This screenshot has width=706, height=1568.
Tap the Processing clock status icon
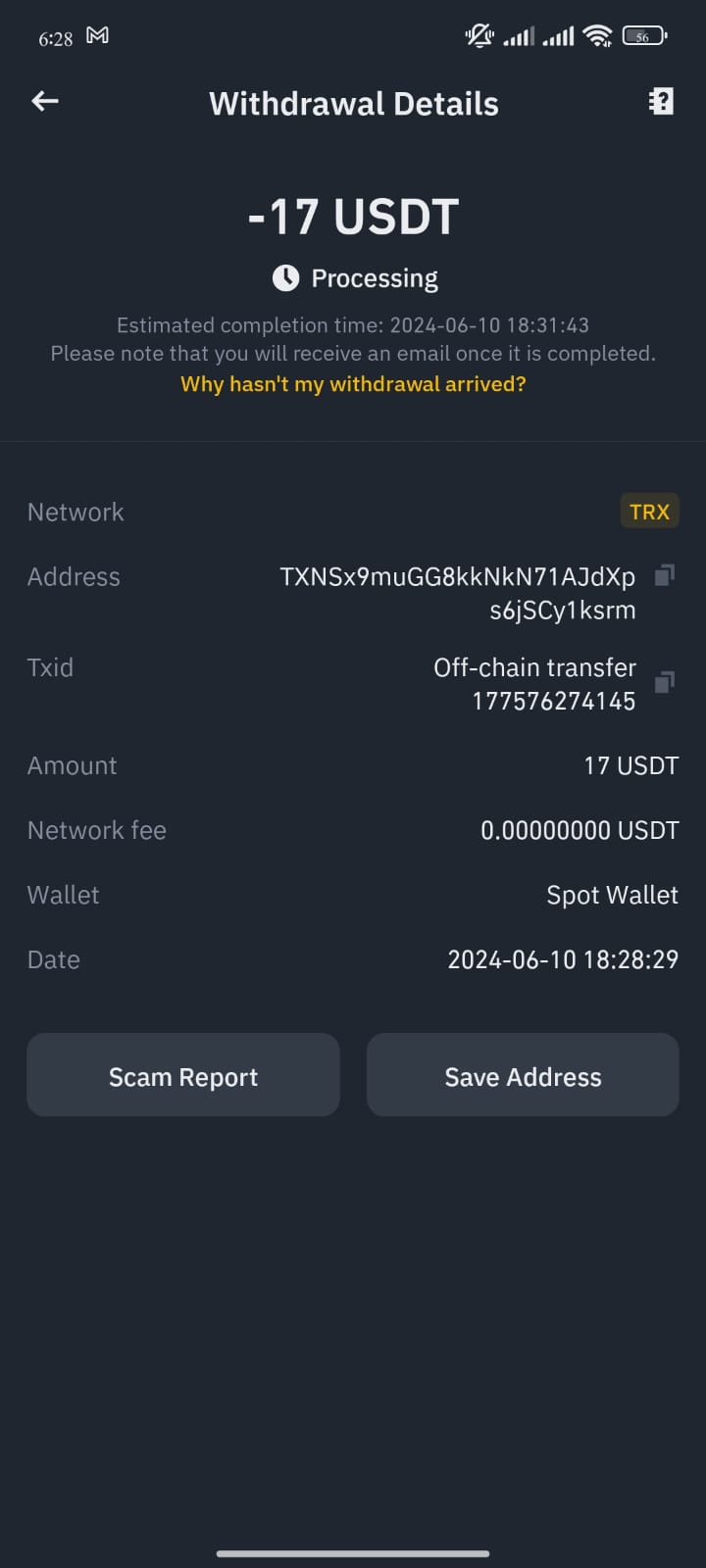(x=284, y=277)
